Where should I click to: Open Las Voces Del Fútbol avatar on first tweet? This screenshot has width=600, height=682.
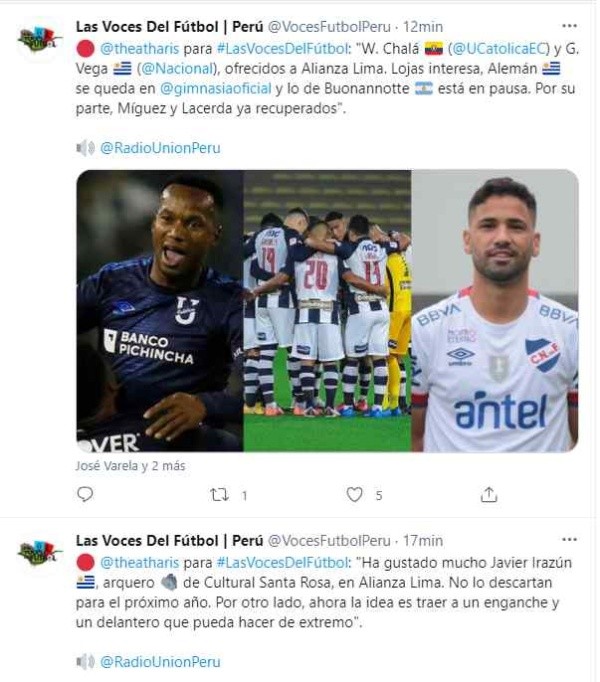point(39,39)
